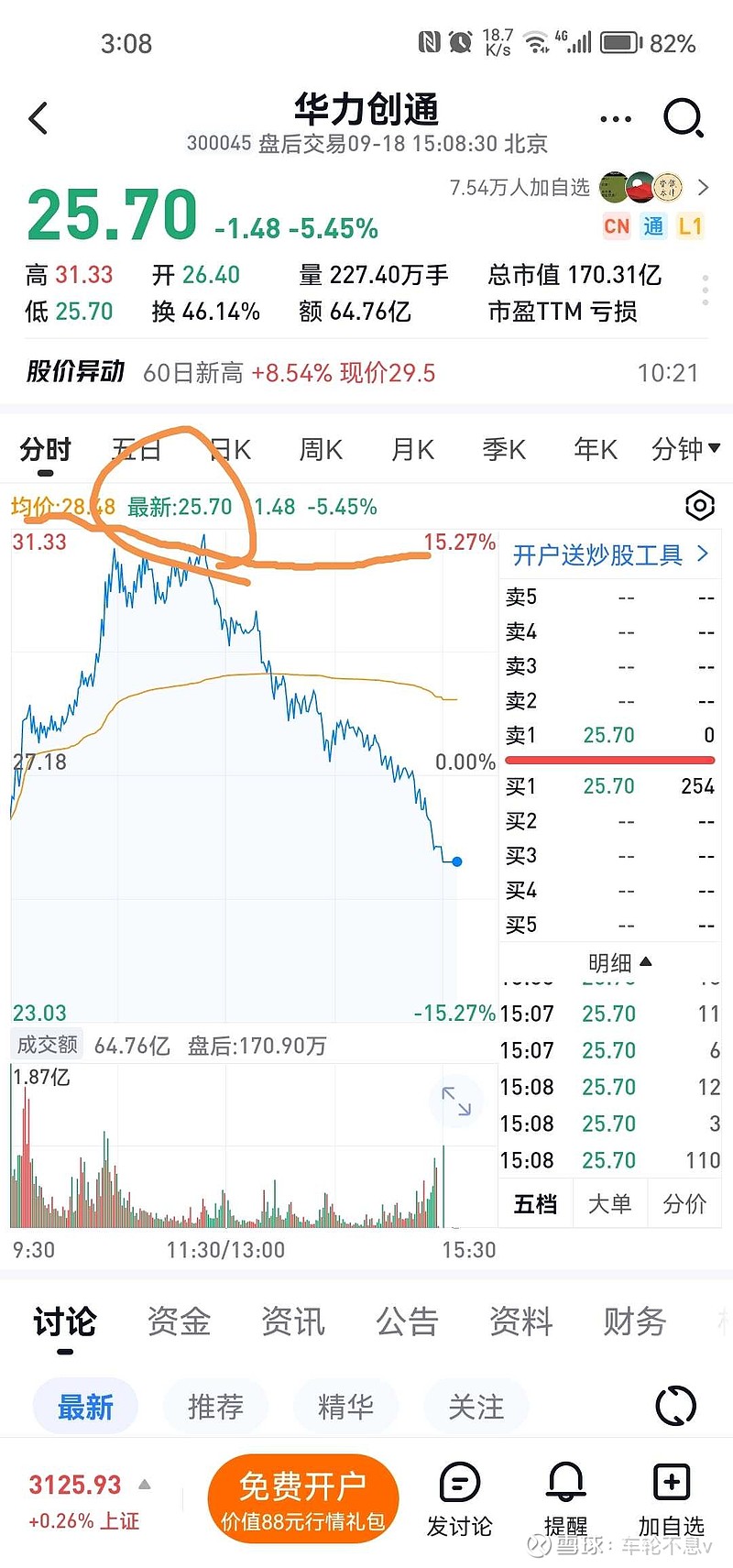Select the 年K chart tab
The image size is (733, 1568).
coord(596,450)
